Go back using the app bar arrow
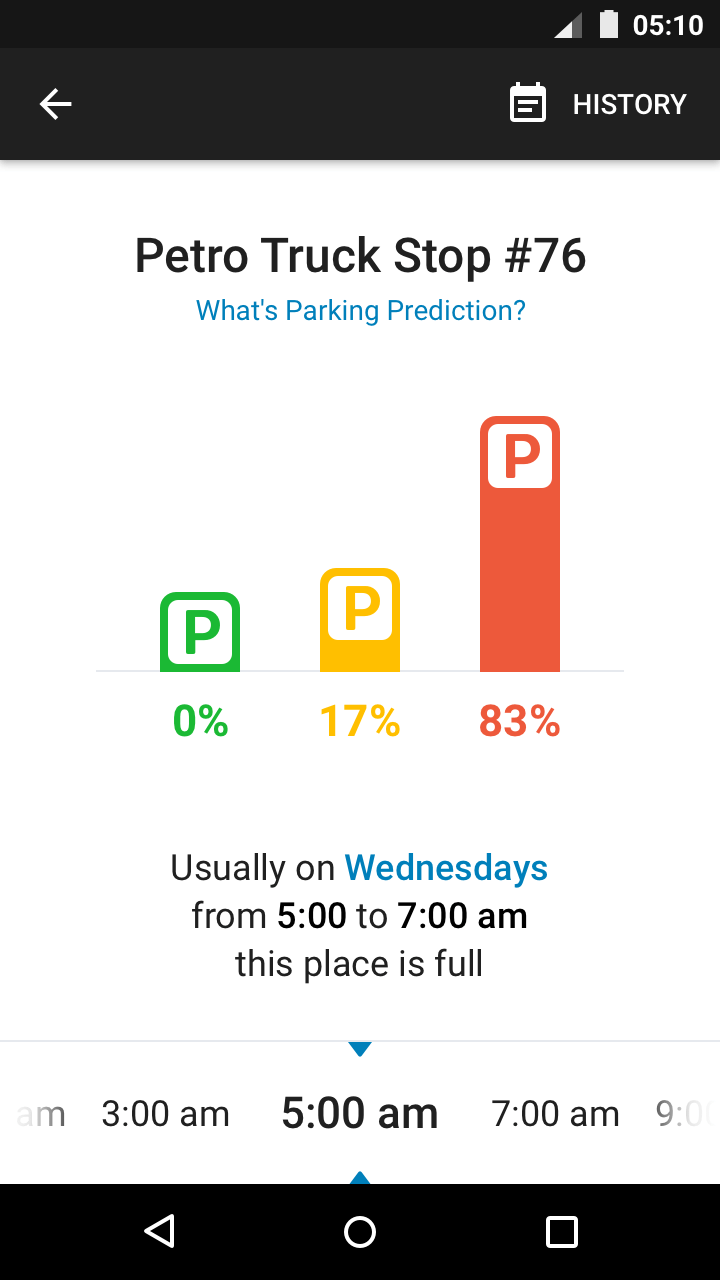The height and width of the screenshot is (1280, 720). click(56, 104)
